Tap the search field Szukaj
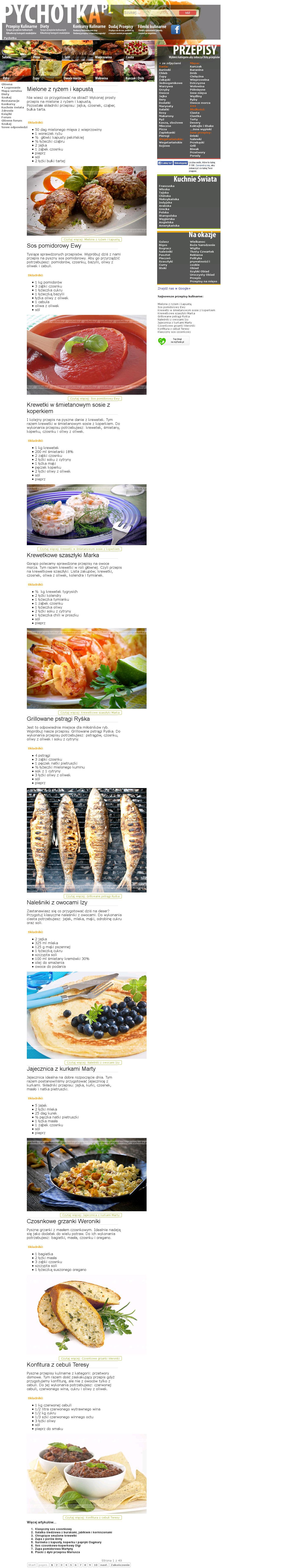Image resolution: width=294 pixels, height=1568 pixels. (146, 12)
